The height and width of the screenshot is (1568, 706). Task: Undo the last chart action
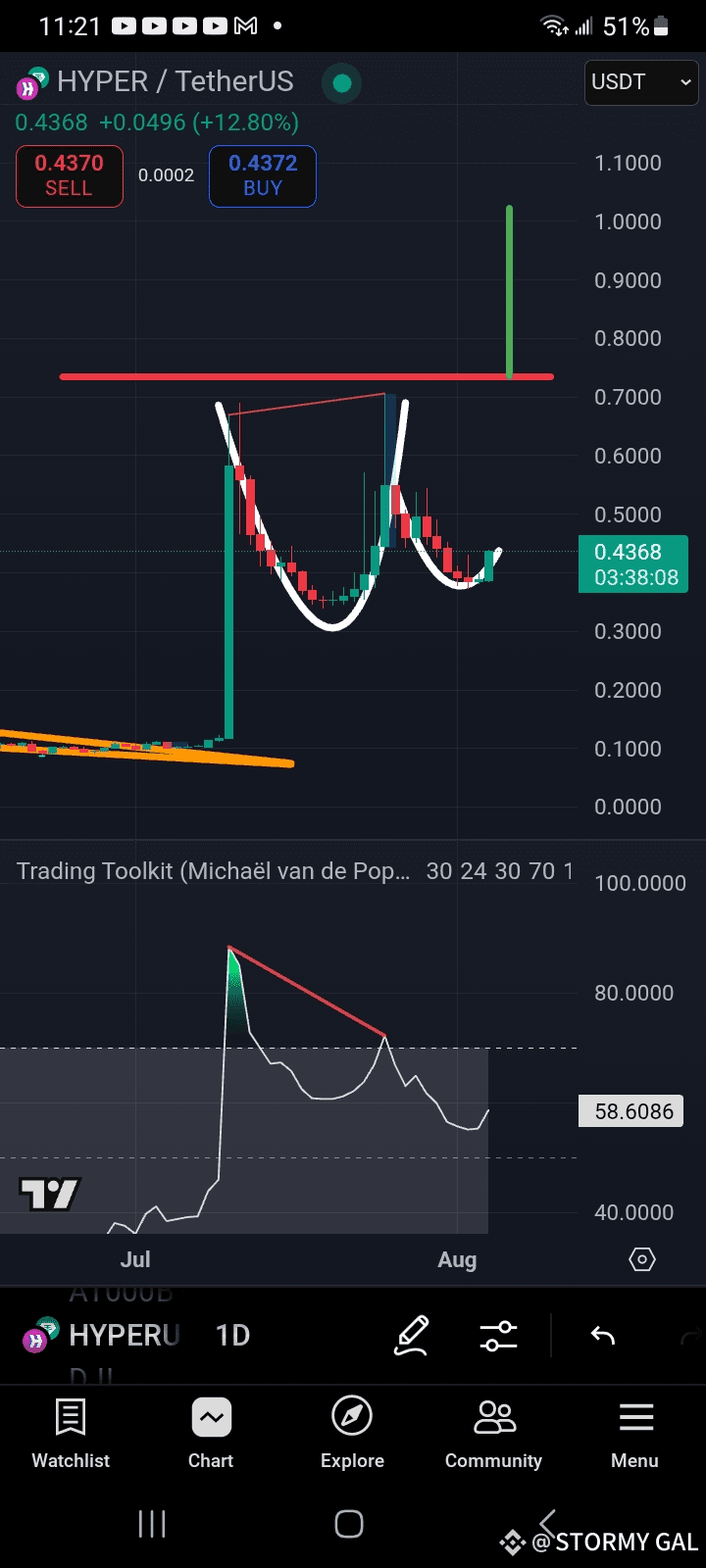[602, 1336]
